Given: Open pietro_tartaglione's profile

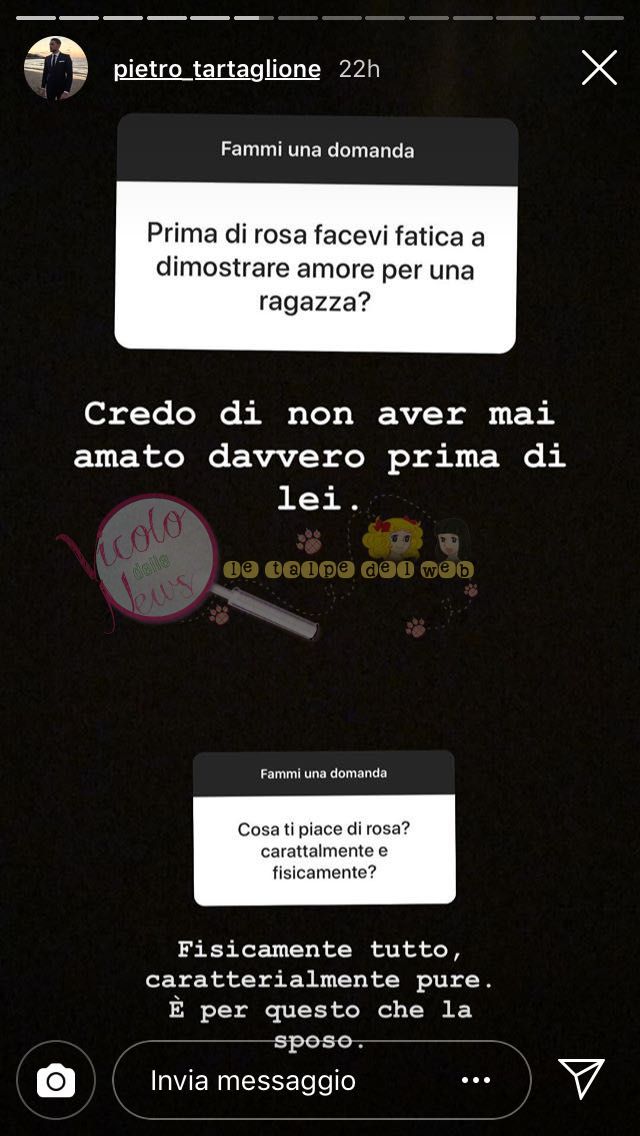Looking at the screenshot, I should click(217, 69).
